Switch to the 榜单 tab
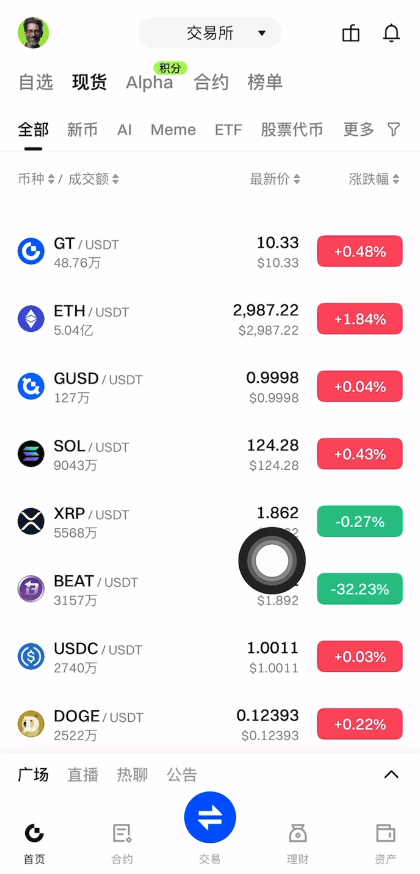Image resolution: width=420 pixels, height=874 pixels. [x=265, y=82]
